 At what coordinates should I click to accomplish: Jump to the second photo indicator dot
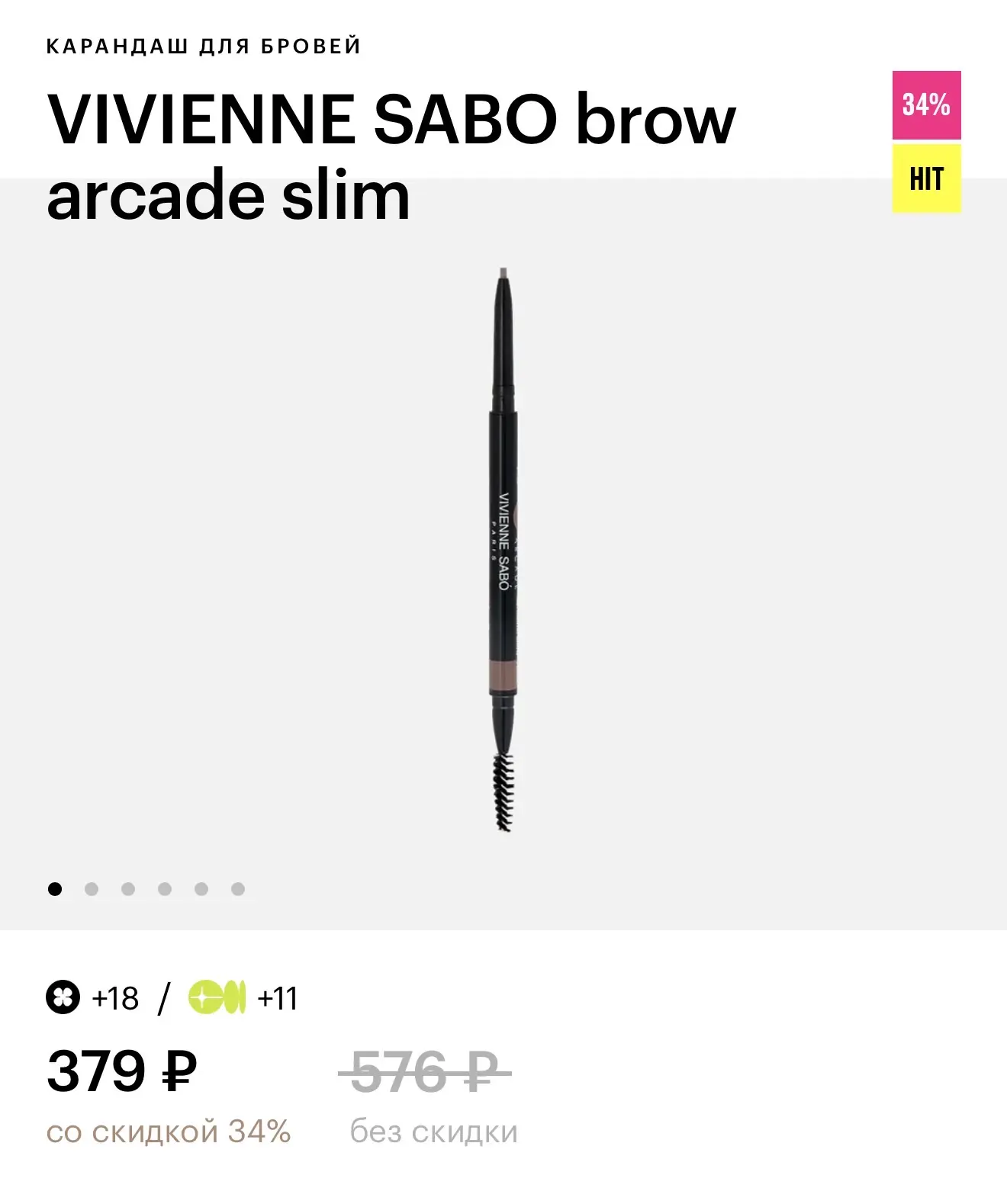[92, 889]
